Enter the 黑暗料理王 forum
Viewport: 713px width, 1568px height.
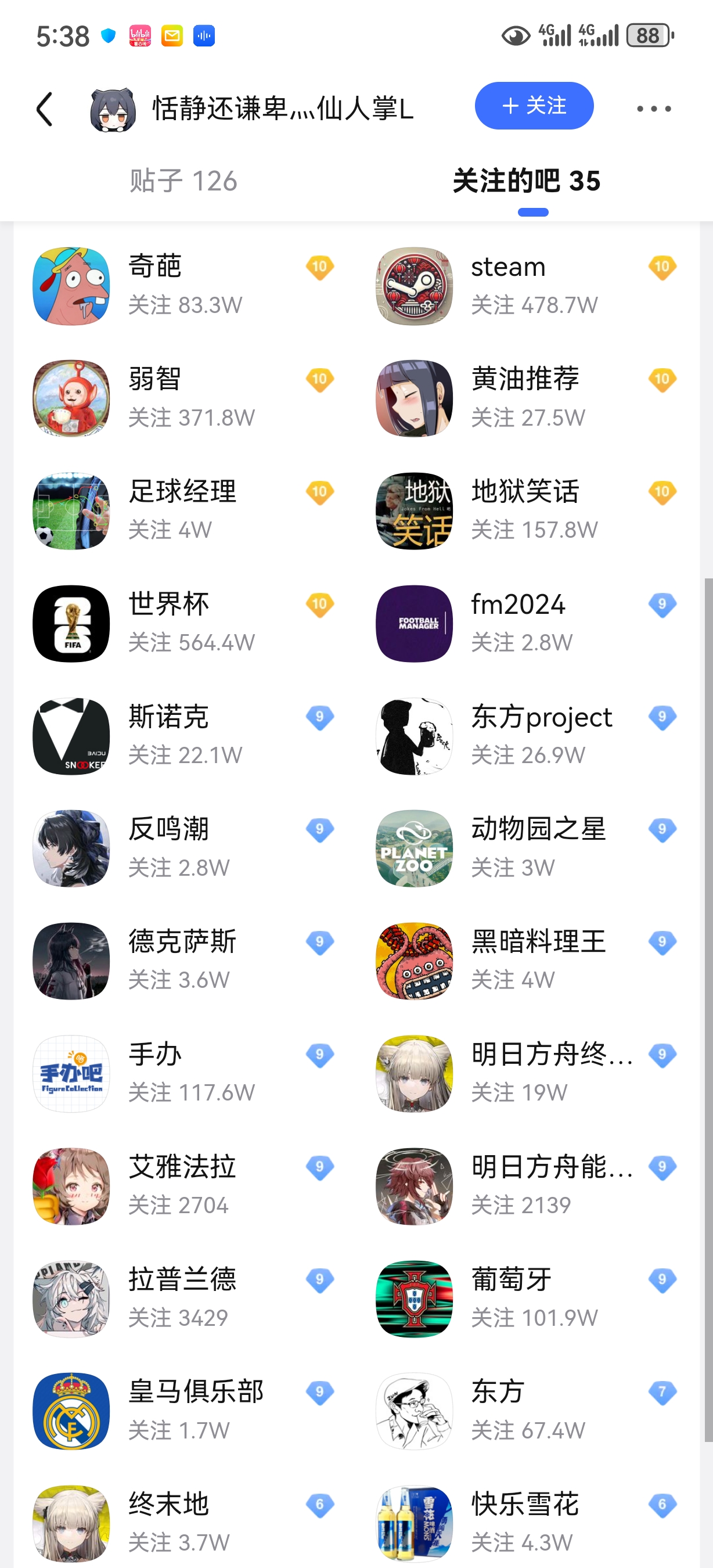pyautogui.click(x=525, y=961)
